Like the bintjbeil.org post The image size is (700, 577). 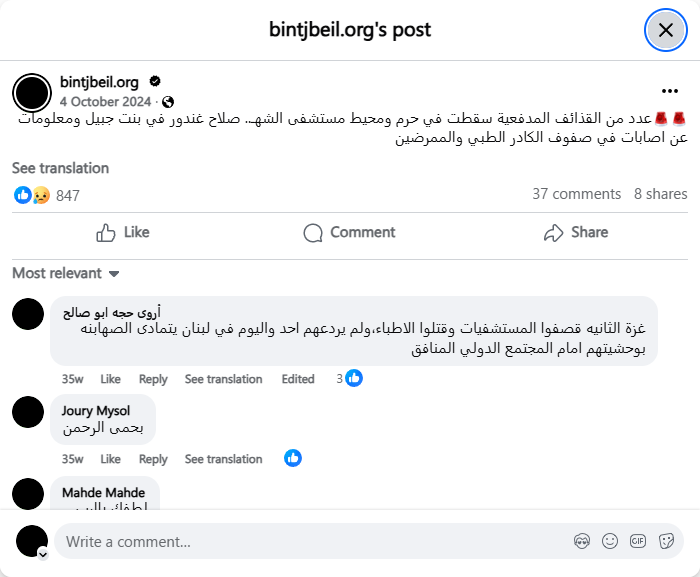pos(123,232)
